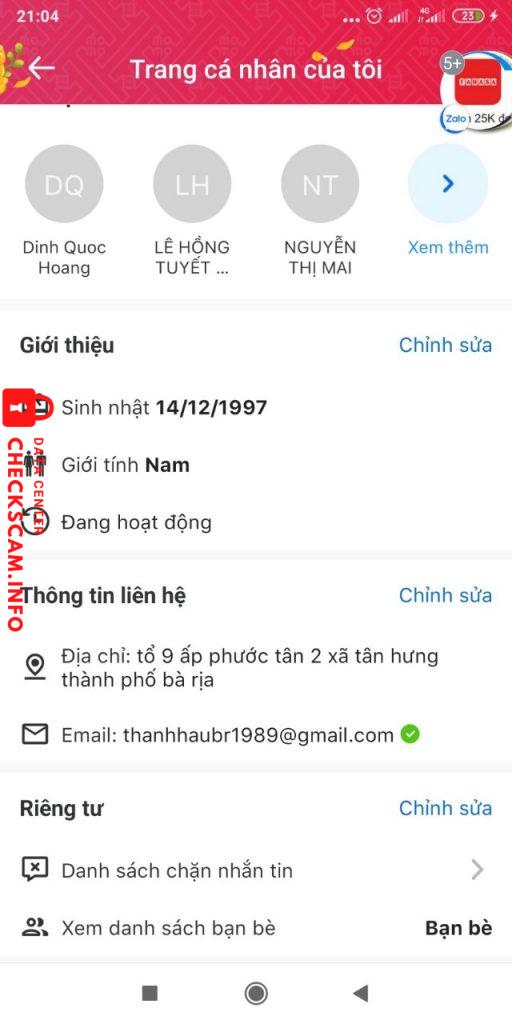Image resolution: width=512 pixels, height=1024 pixels.
Task: Edit the Riêng tư section
Action: (x=445, y=808)
